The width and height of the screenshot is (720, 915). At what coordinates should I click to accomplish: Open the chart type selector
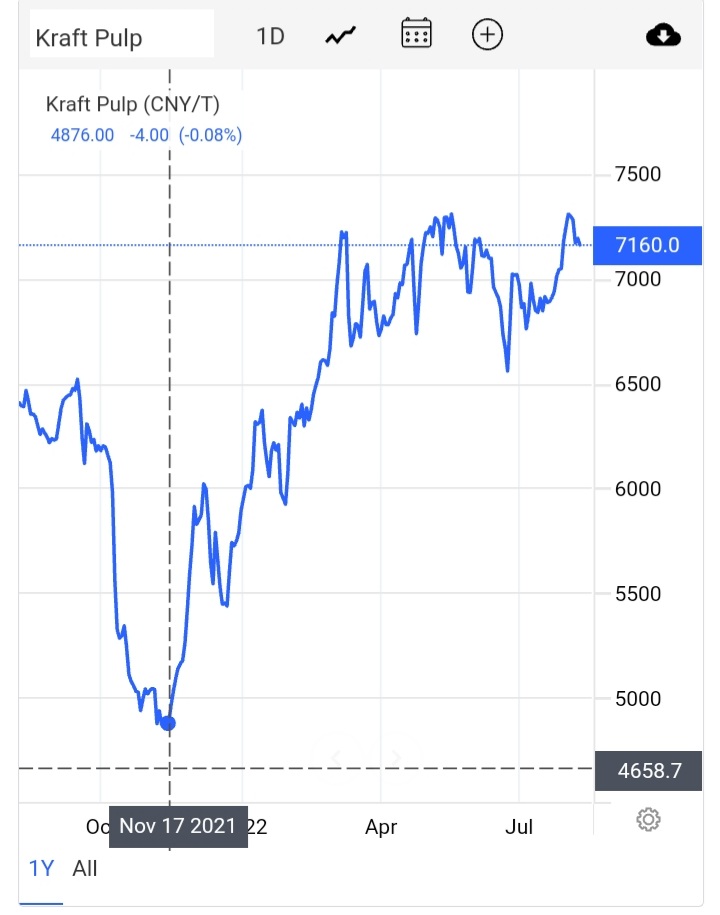click(340, 36)
